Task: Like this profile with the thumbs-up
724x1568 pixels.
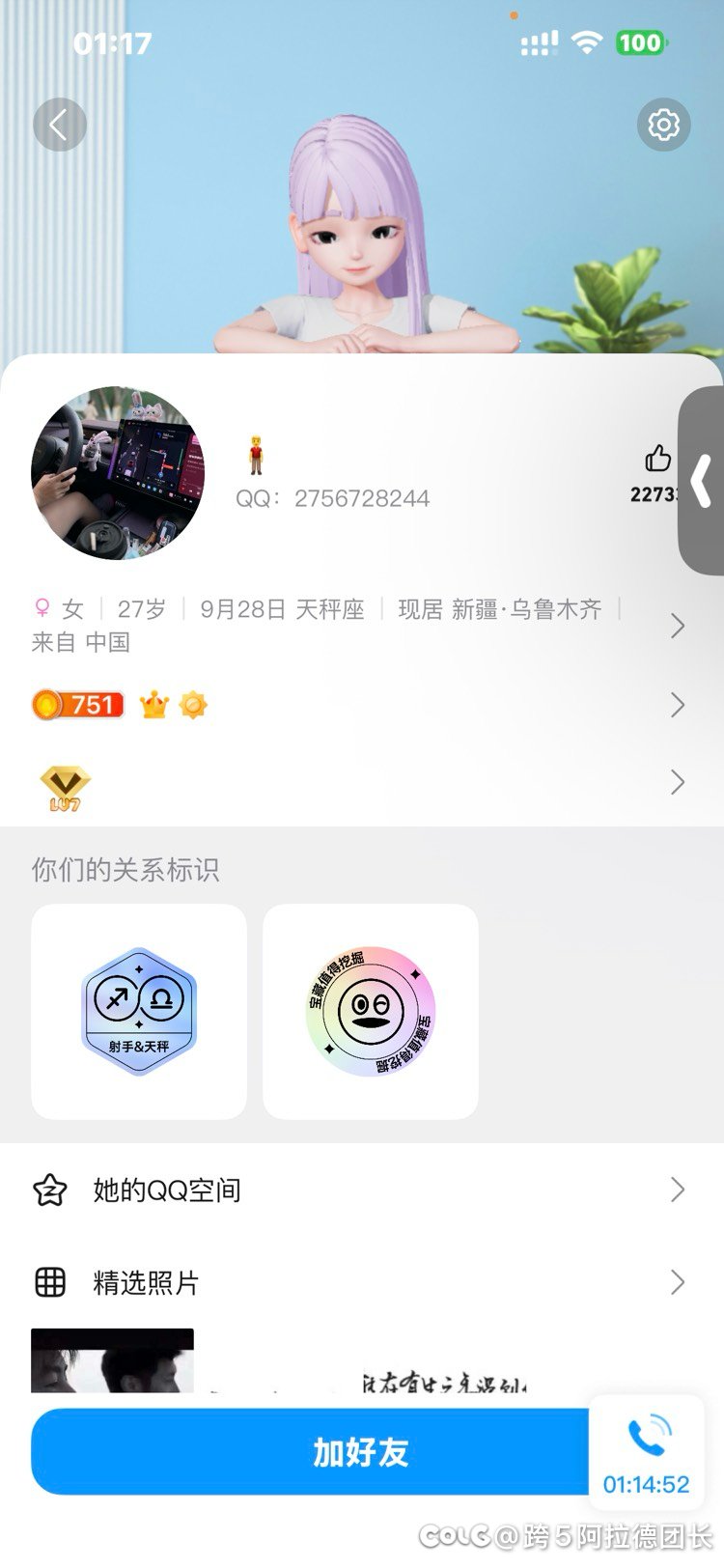Action: 658,460
